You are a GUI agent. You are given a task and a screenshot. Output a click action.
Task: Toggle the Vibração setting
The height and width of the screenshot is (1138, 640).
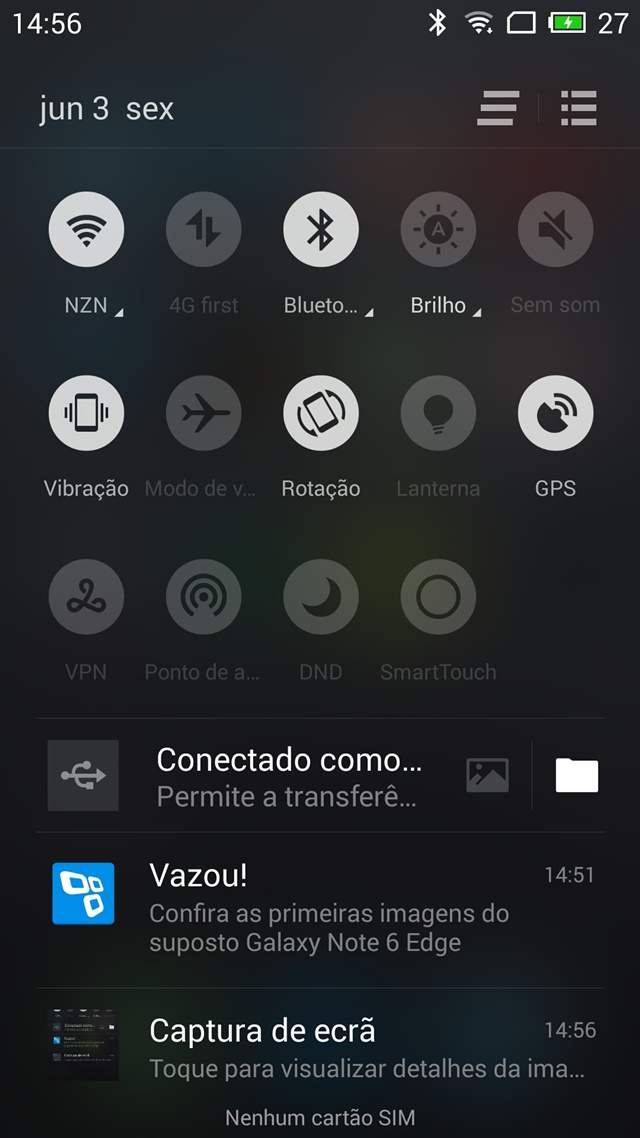coord(86,413)
